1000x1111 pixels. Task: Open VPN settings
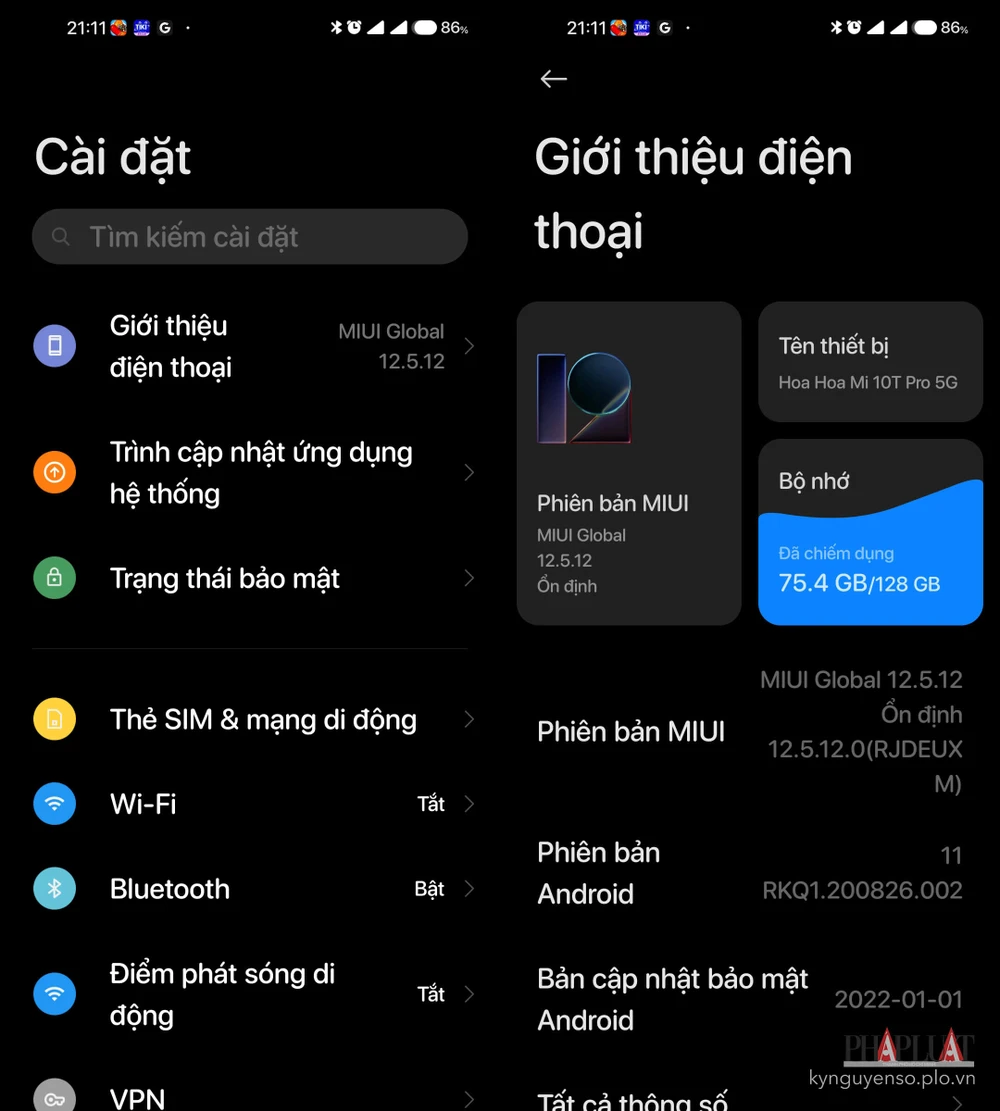(x=250, y=1095)
